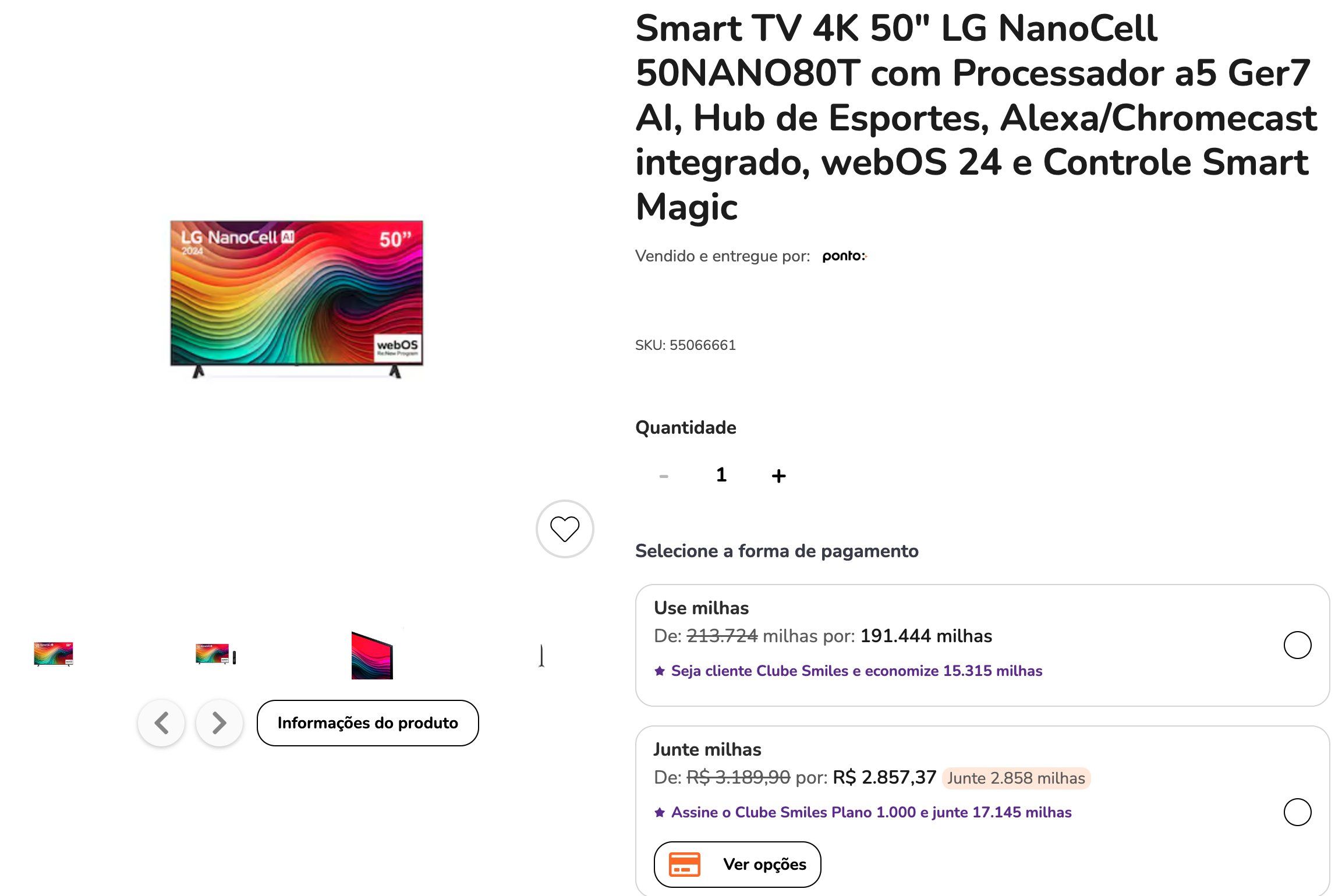Increase quantity with the plus button
1342x896 pixels.
(778, 476)
